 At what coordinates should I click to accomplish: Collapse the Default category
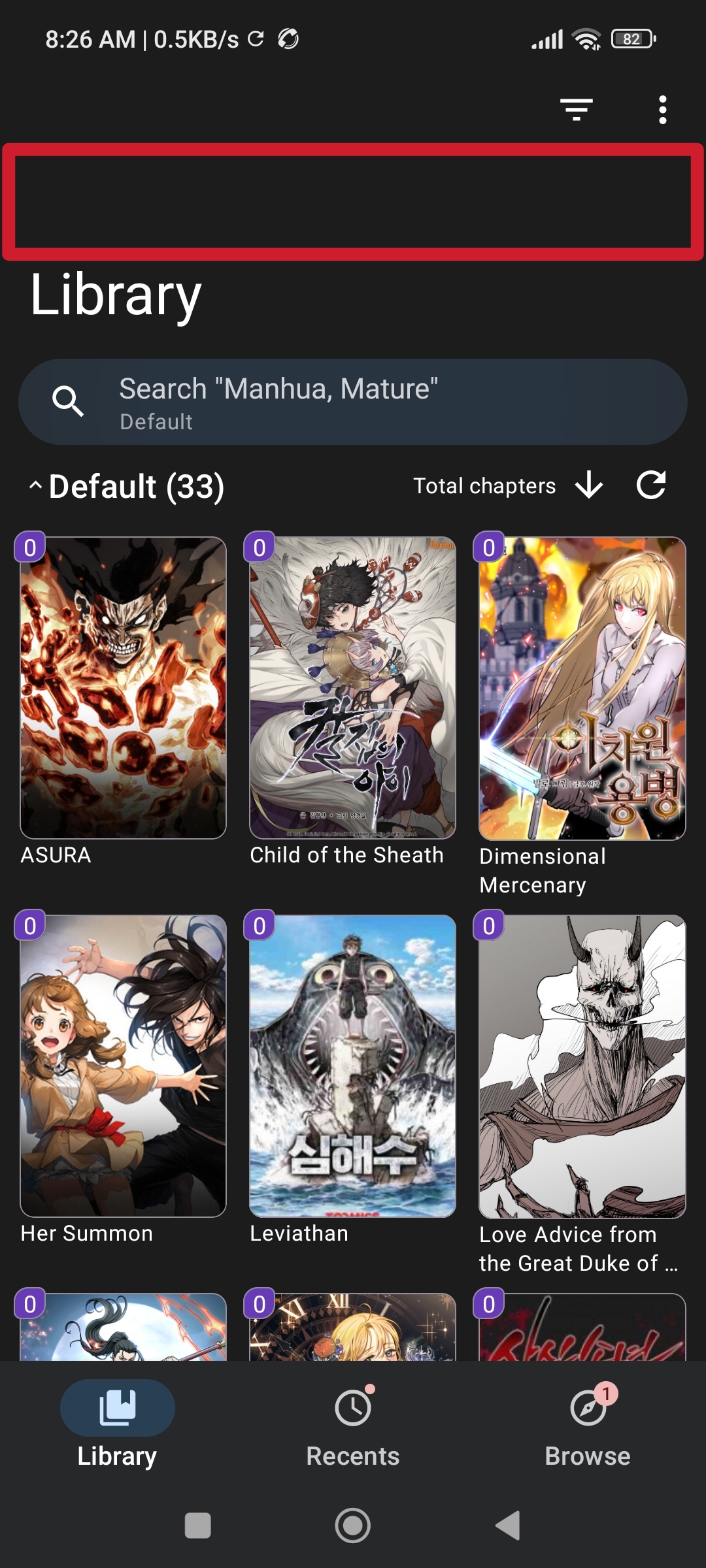[35, 486]
